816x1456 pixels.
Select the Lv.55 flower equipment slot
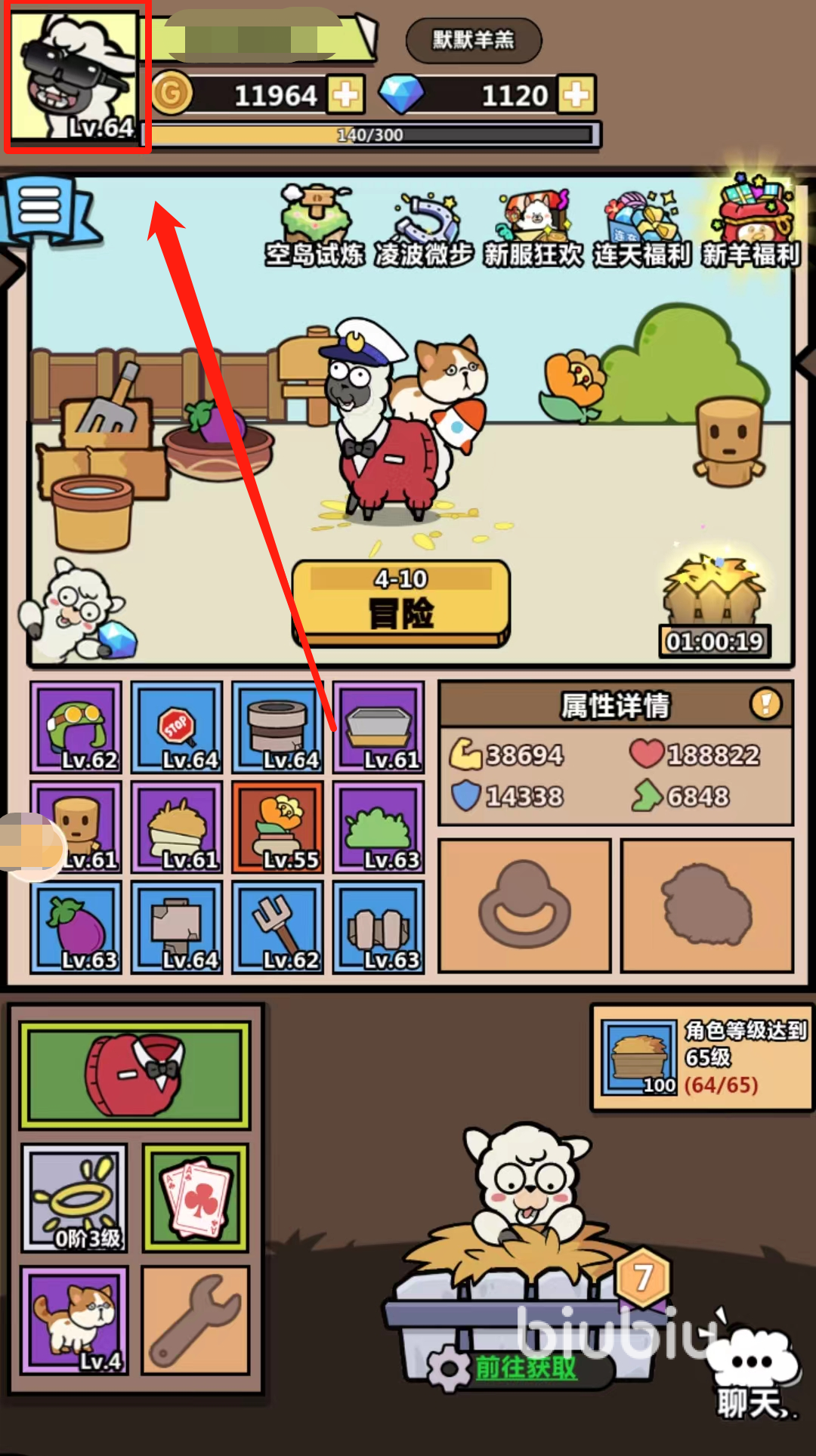click(x=277, y=828)
